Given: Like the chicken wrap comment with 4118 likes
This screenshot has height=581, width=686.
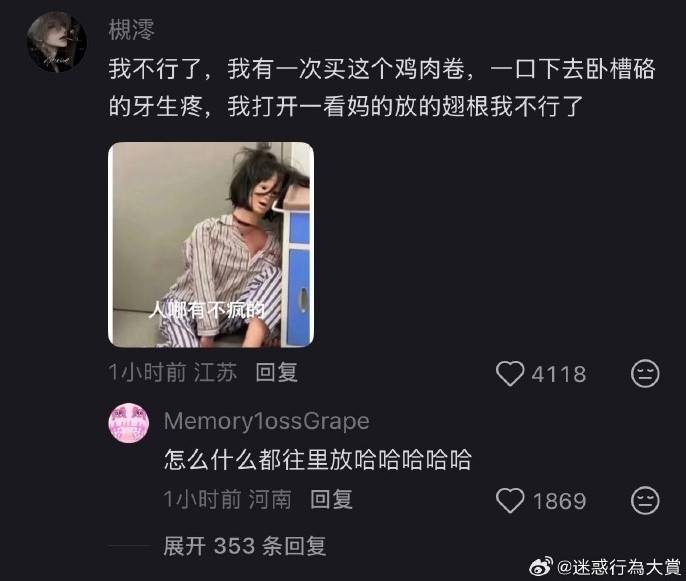Looking at the screenshot, I should pos(511,374).
